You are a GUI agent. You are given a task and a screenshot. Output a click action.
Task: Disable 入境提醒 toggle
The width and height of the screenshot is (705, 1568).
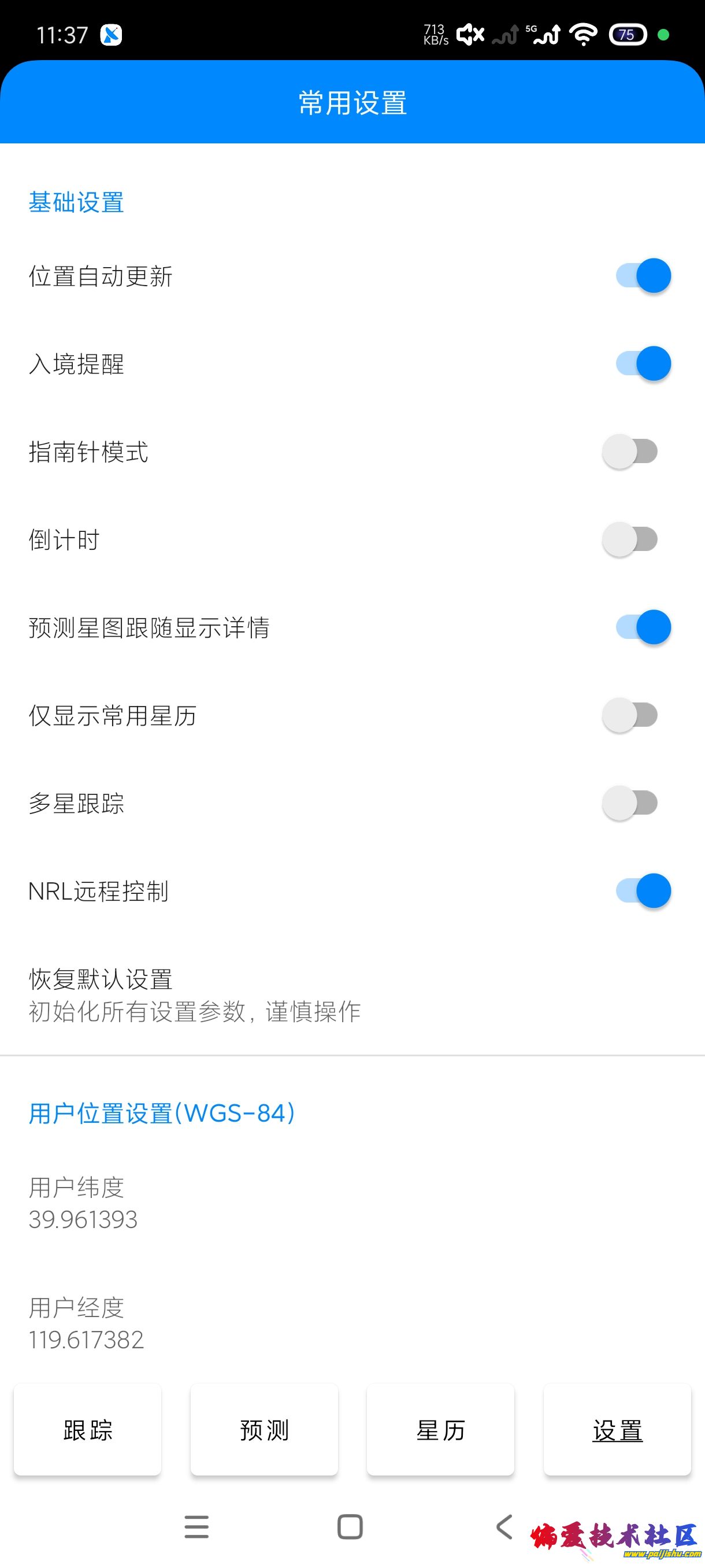coord(643,364)
